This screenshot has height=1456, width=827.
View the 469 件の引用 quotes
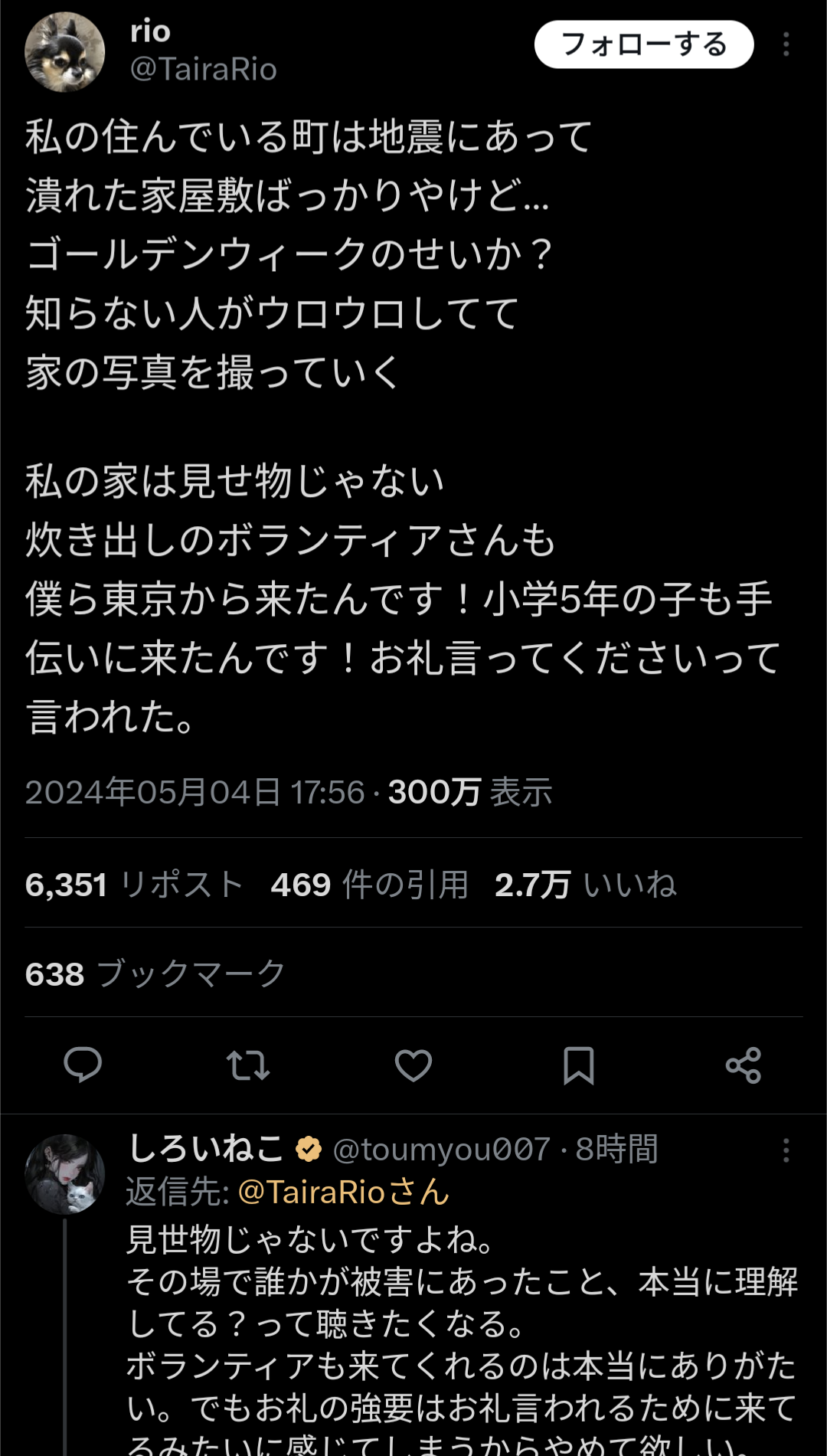click(370, 885)
